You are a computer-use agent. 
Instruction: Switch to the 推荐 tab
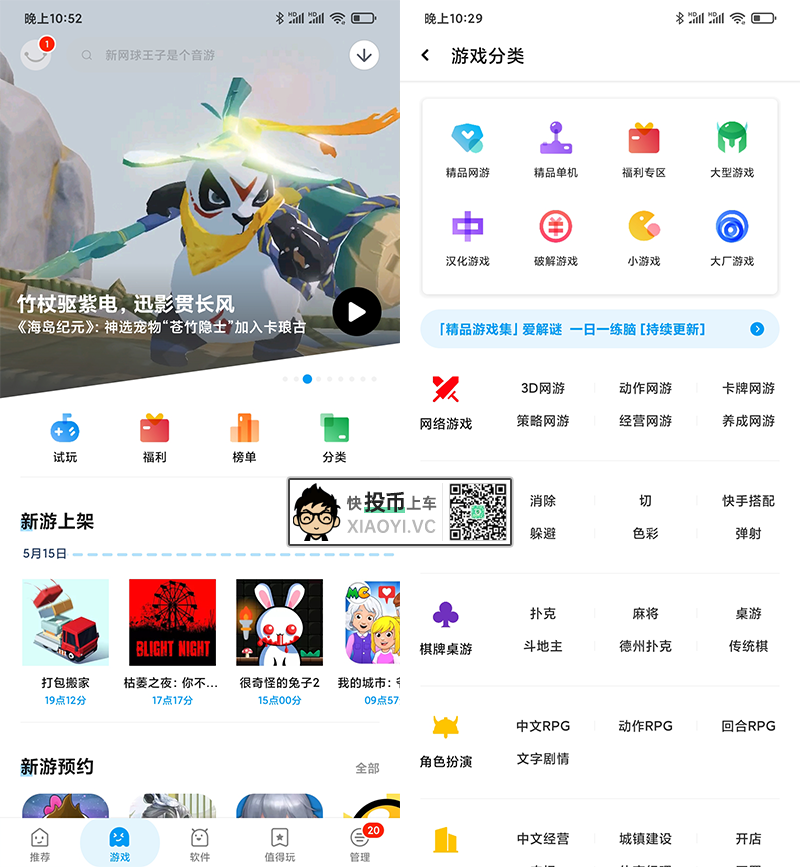coord(39,844)
